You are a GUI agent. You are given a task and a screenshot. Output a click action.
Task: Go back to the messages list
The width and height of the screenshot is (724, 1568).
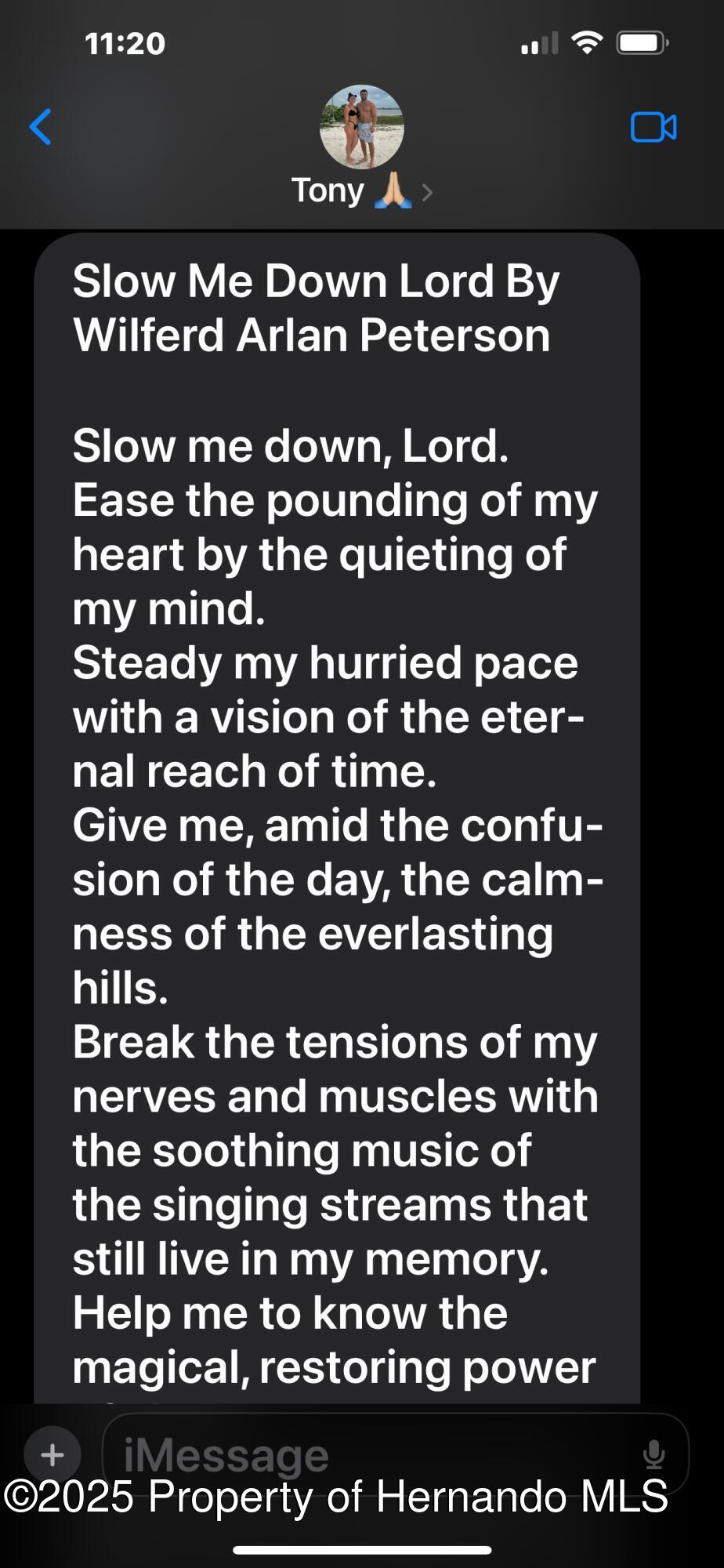tap(41, 127)
